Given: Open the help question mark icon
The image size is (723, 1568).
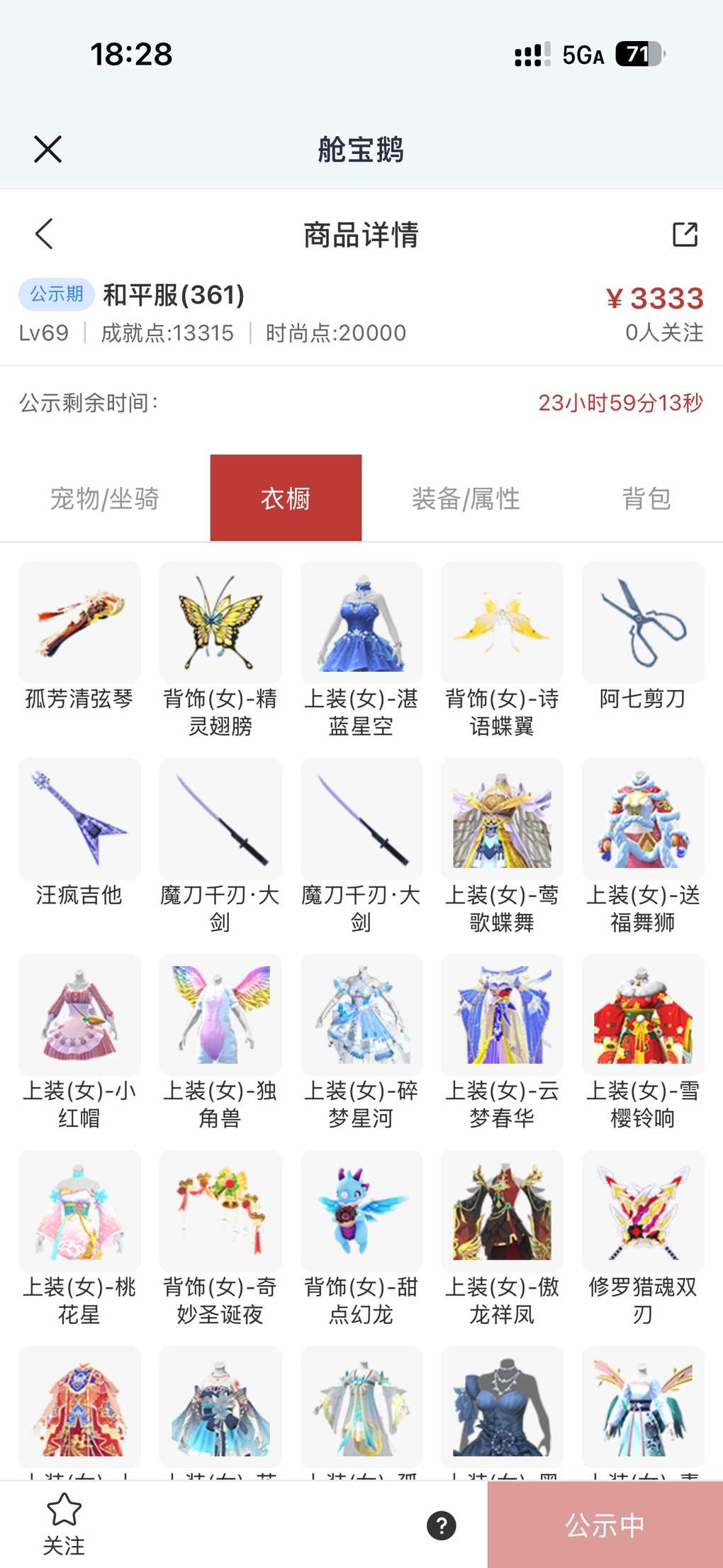Looking at the screenshot, I should [x=442, y=1525].
